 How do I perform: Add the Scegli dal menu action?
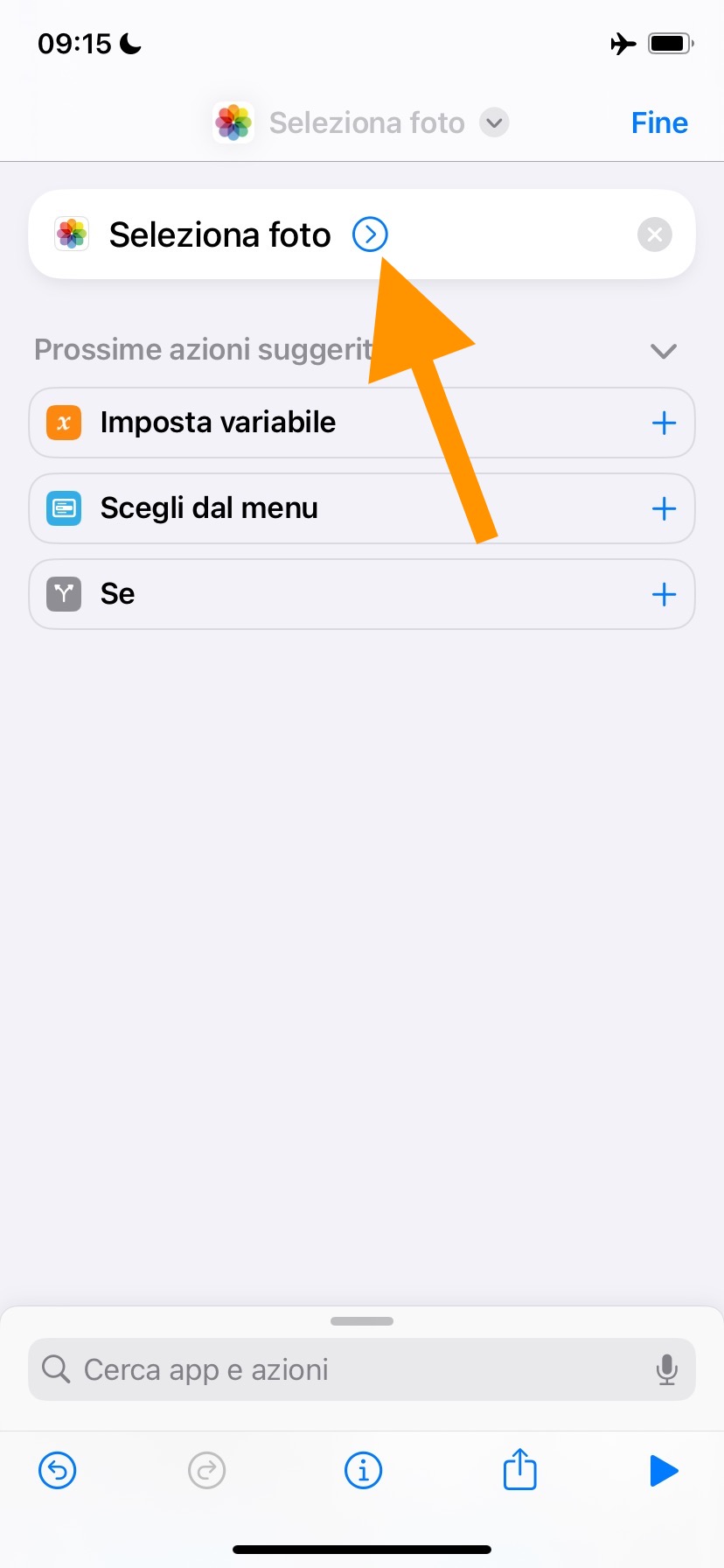coord(664,509)
